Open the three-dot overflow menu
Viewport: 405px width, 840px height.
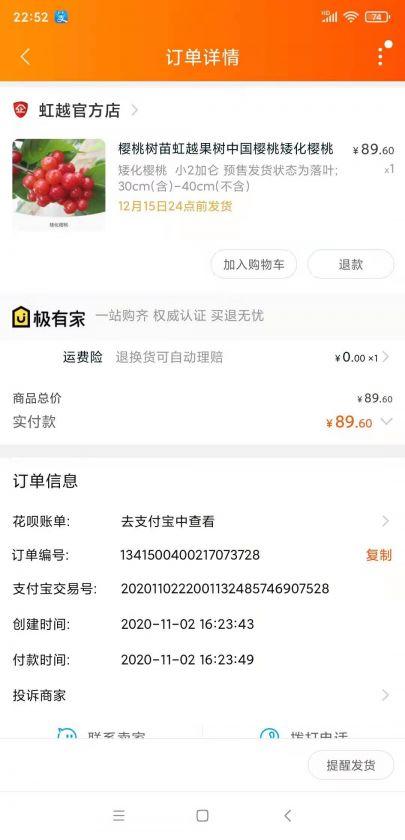click(x=381, y=54)
